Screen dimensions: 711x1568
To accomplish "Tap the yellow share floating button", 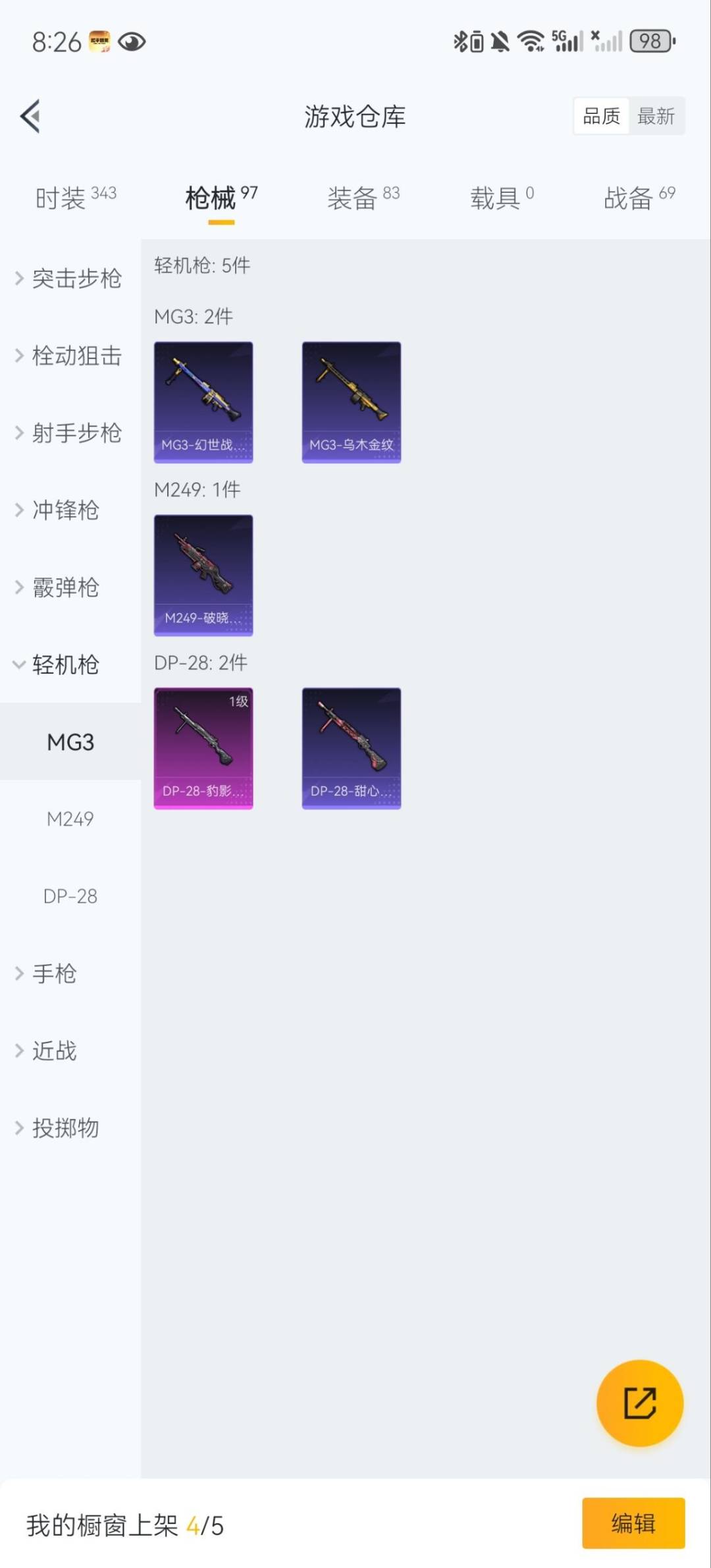I will pos(639,1403).
